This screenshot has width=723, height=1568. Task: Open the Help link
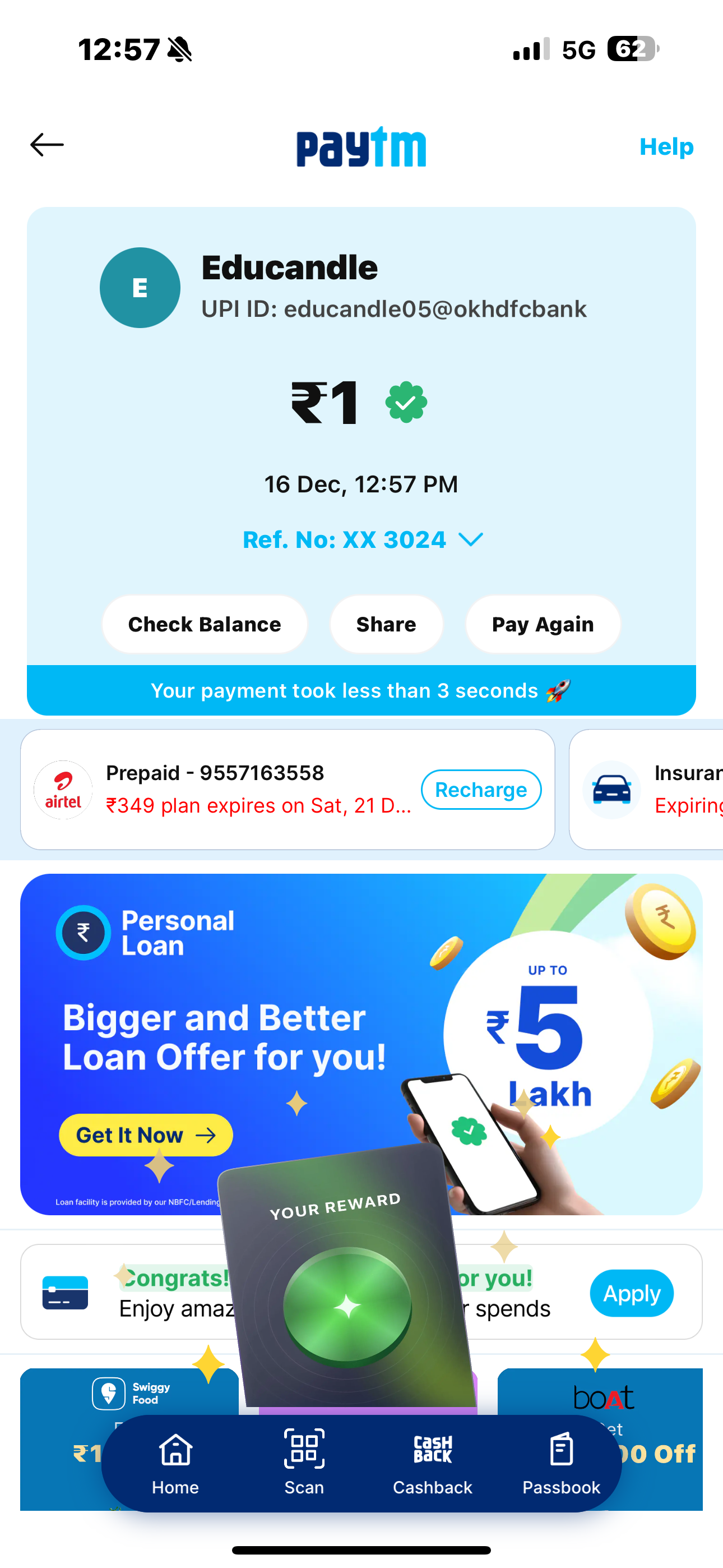pyautogui.click(x=666, y=147)
